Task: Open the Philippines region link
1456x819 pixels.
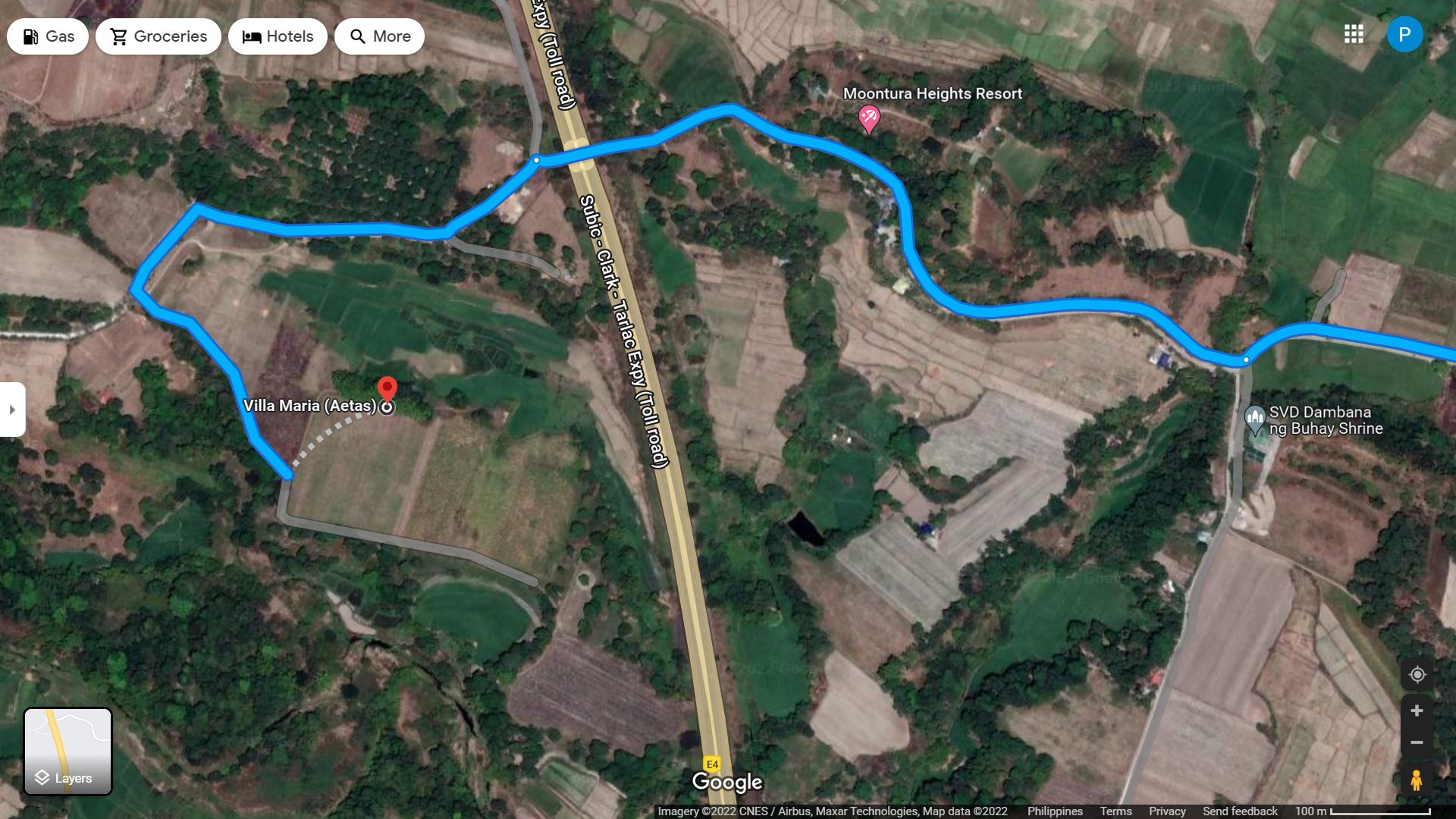Action: (1054, 811)
